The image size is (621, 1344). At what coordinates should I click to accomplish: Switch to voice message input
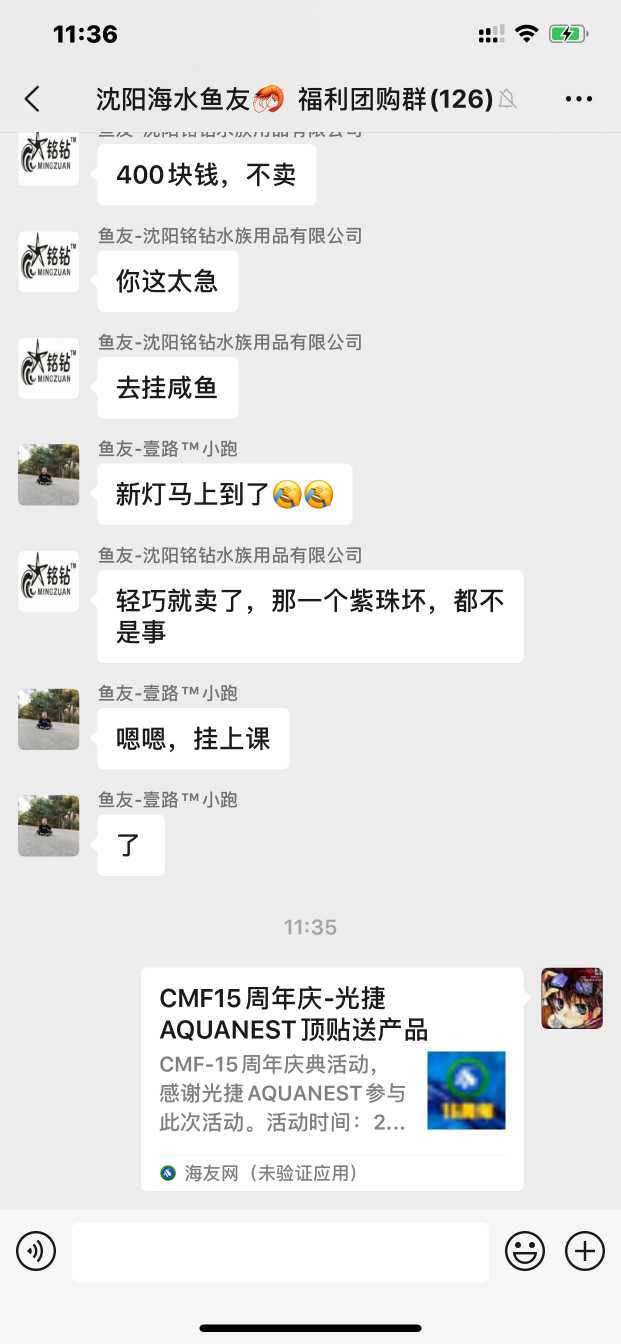pyautogui.click(x=36, y=1251)
